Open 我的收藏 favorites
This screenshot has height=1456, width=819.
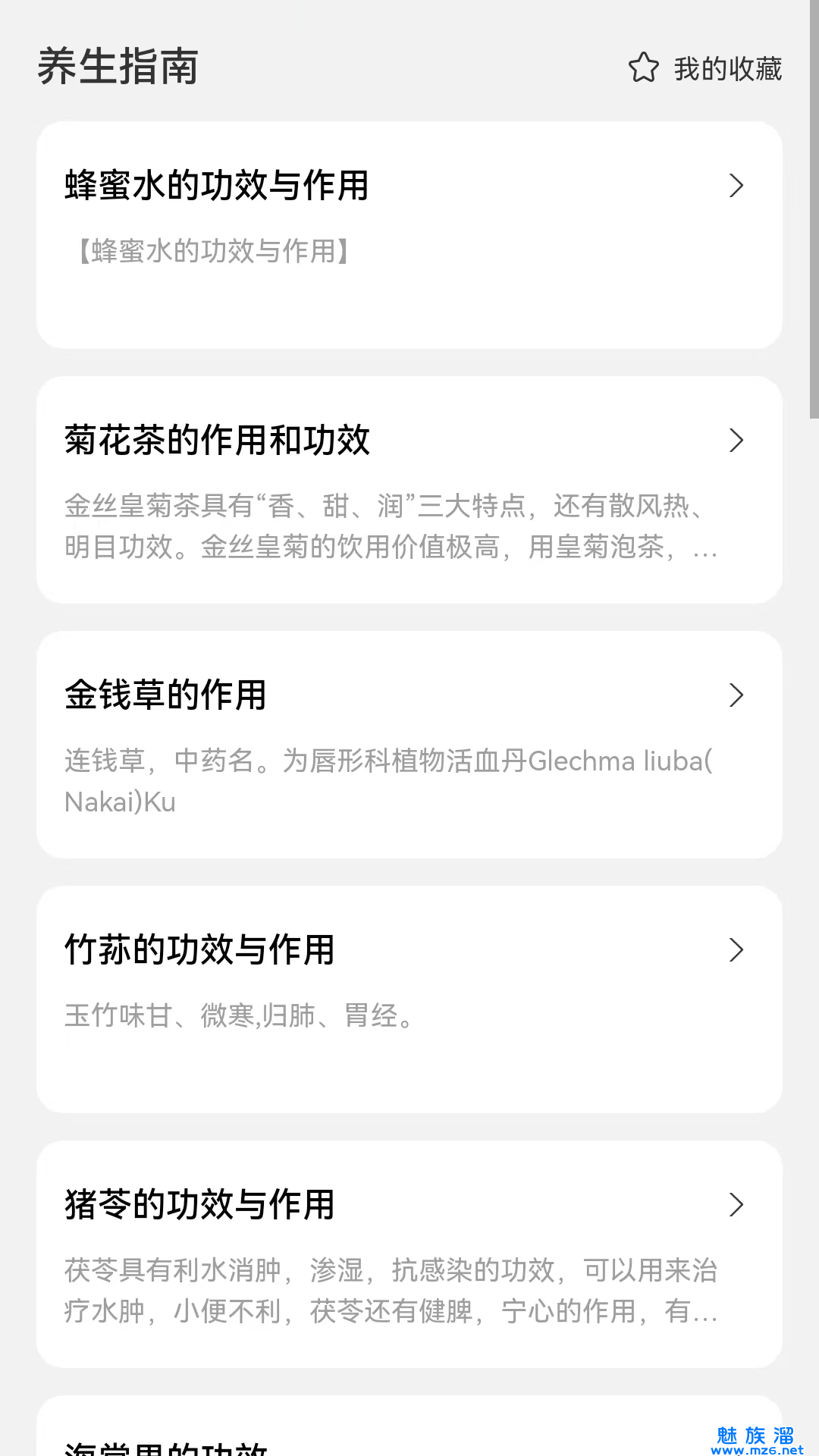click(x=705, y=68)
